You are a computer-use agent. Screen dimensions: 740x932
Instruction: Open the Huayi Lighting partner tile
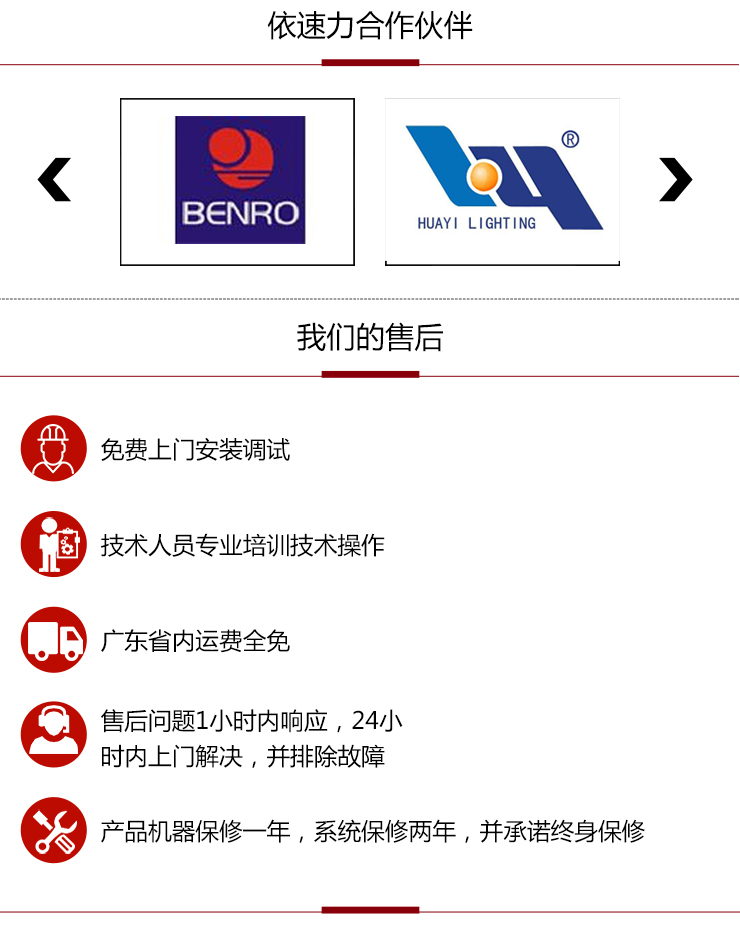pos(502,181)
